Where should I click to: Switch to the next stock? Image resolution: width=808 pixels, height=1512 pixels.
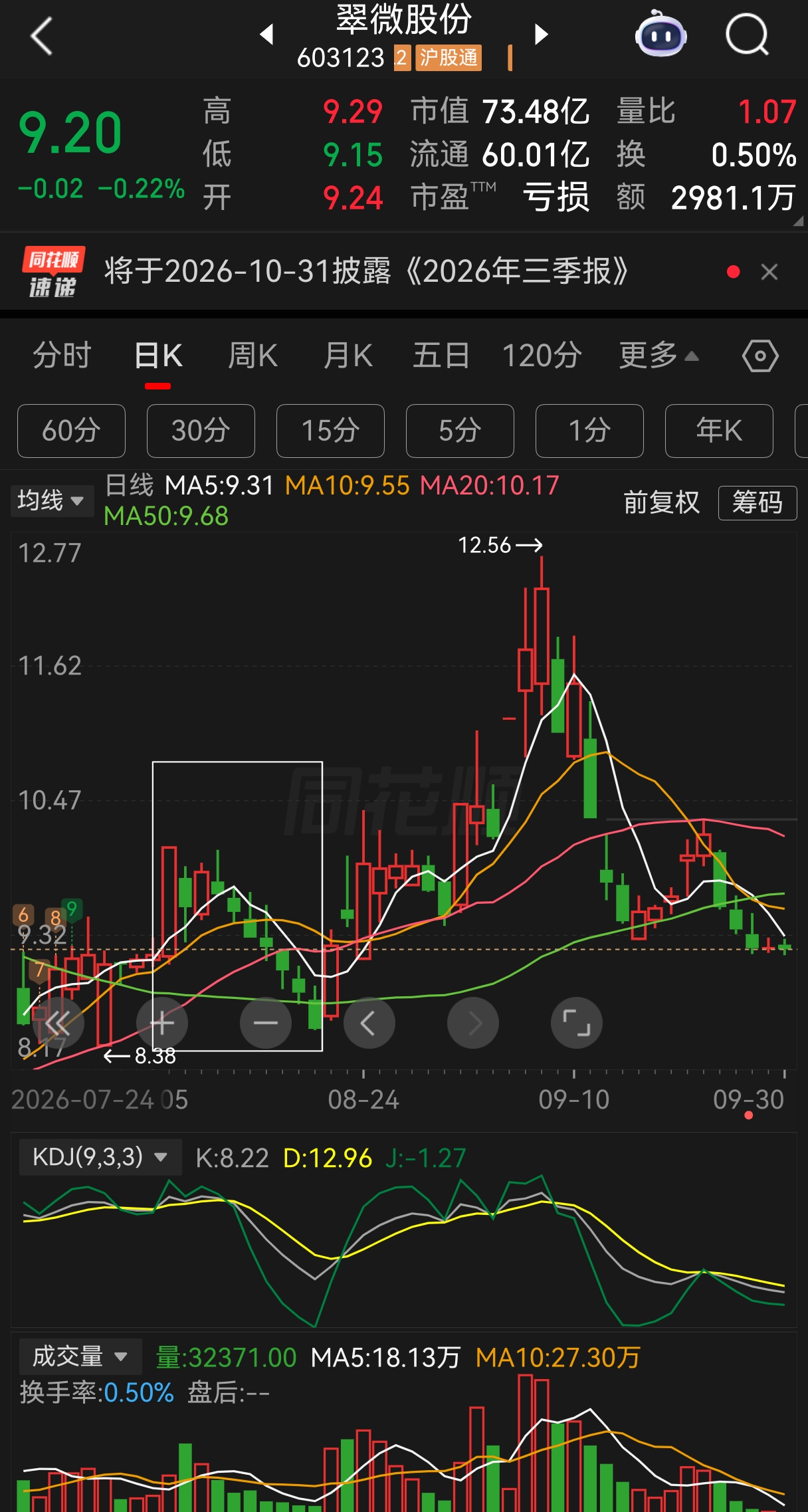[x=542, y=35]
